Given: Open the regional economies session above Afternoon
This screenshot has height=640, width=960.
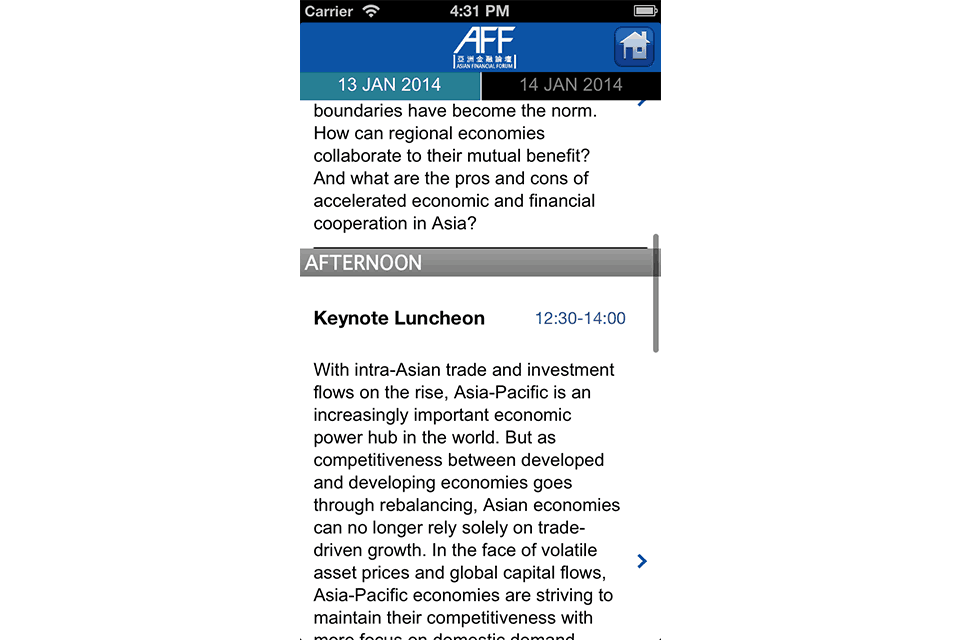Looking at the screenshot, I should 642,103.
